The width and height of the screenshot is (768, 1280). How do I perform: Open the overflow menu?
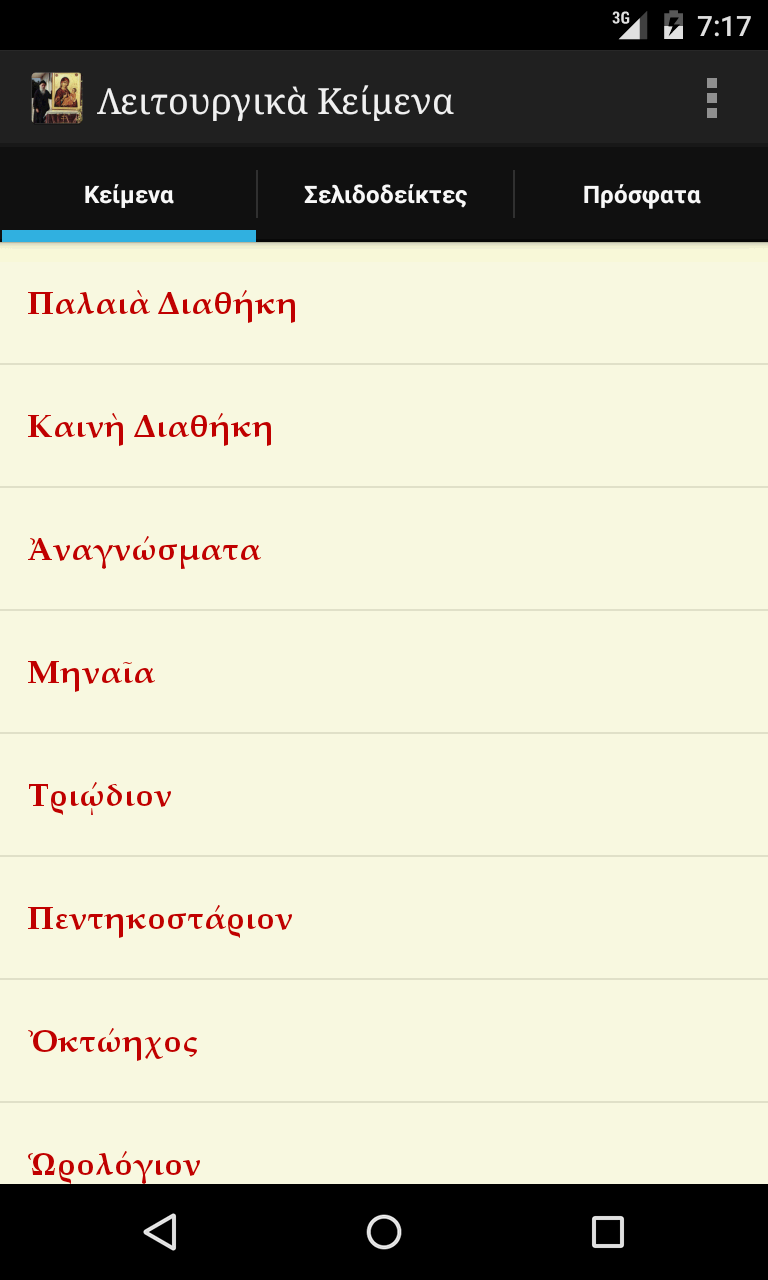point(711,99)
